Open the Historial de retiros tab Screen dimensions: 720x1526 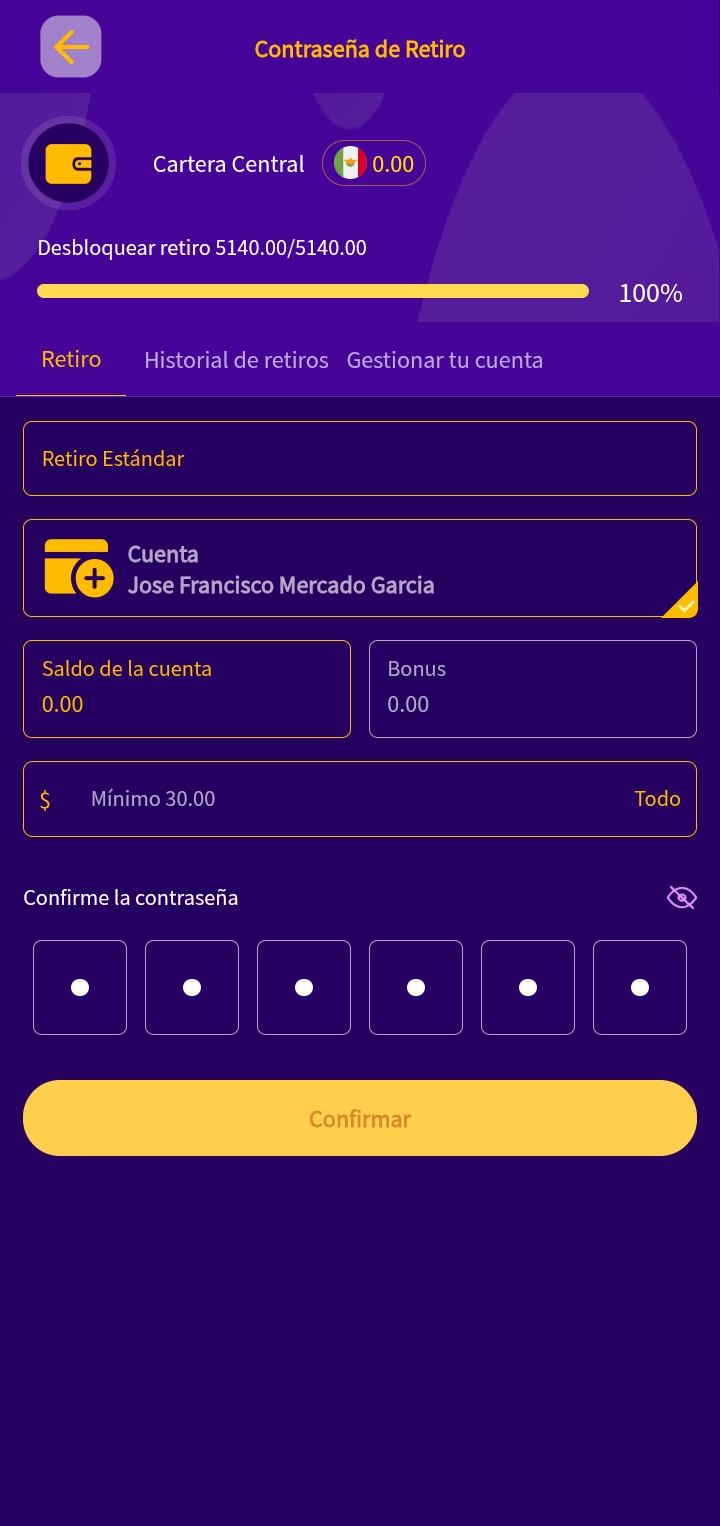[236, 360]
